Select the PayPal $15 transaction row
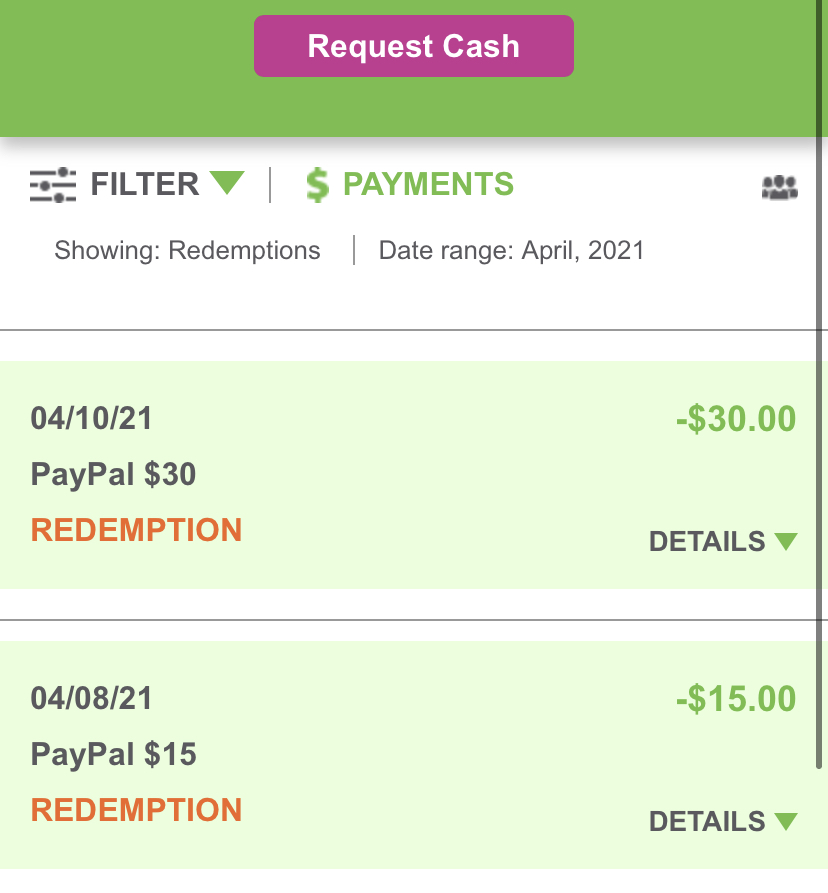This screenshot has height=893, width=828. coord(113,754)
